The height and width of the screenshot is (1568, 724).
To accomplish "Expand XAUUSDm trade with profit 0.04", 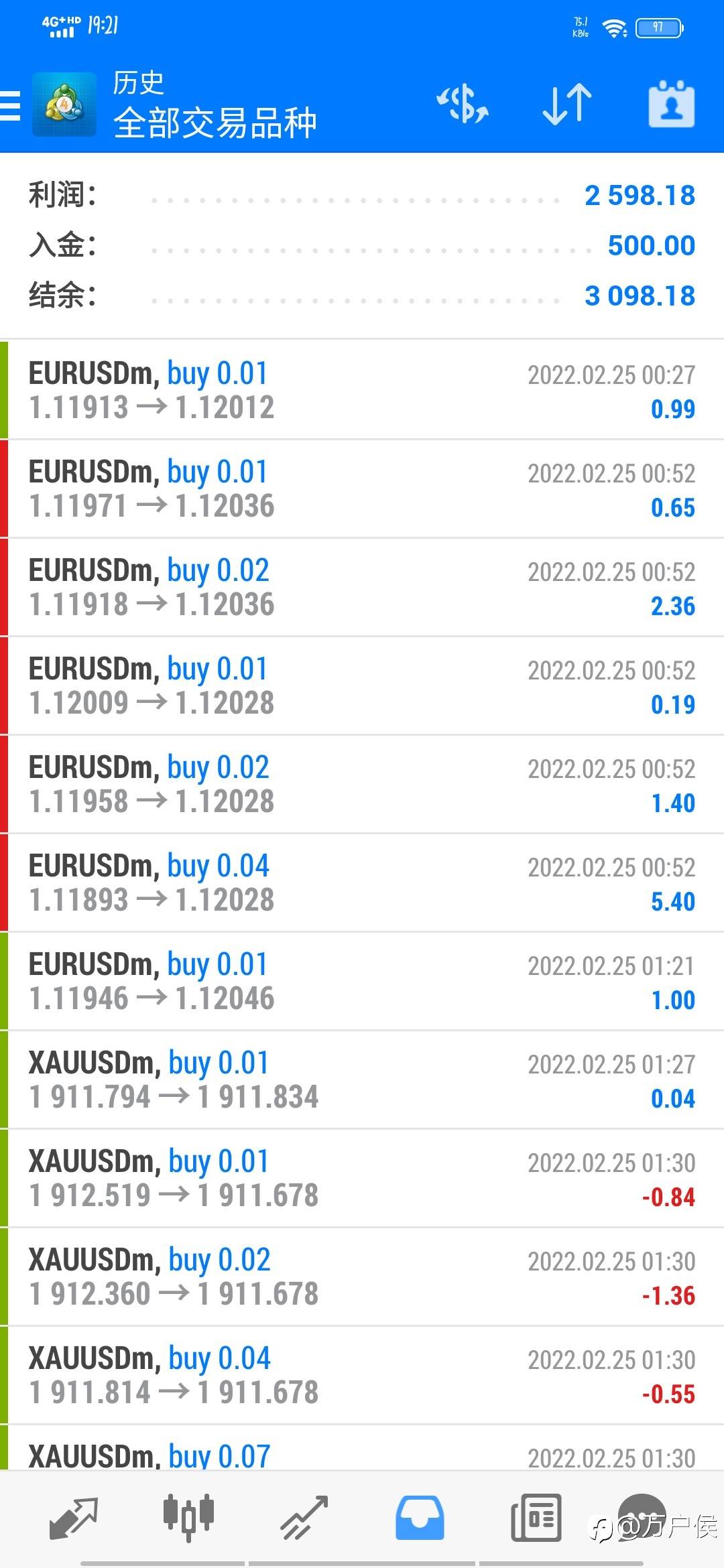I will pyautogui.click(x=362, y=1080).
